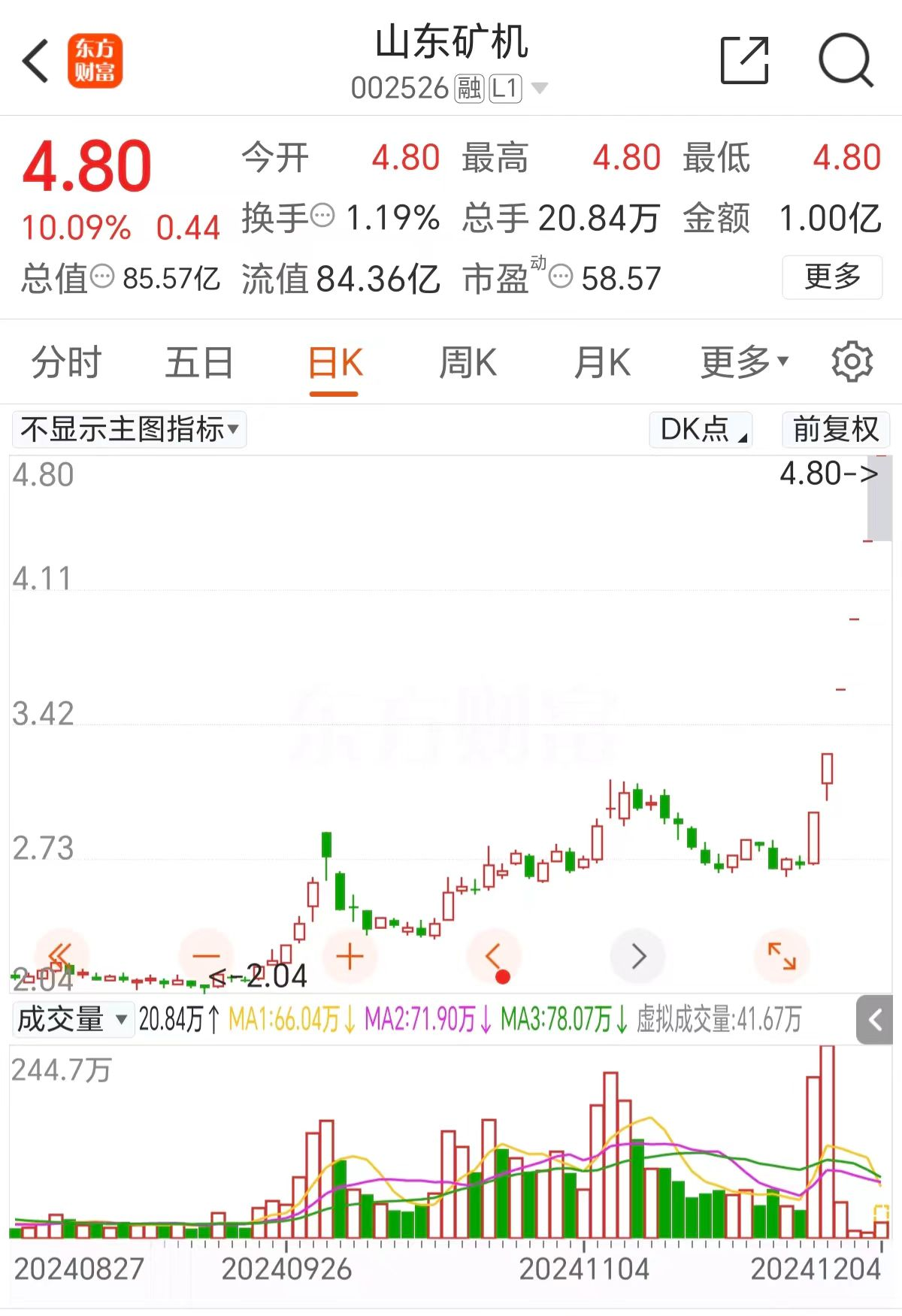Expand the 更多 chart period dropdown
Screen dimensions: 902x1316
point(744,363)
